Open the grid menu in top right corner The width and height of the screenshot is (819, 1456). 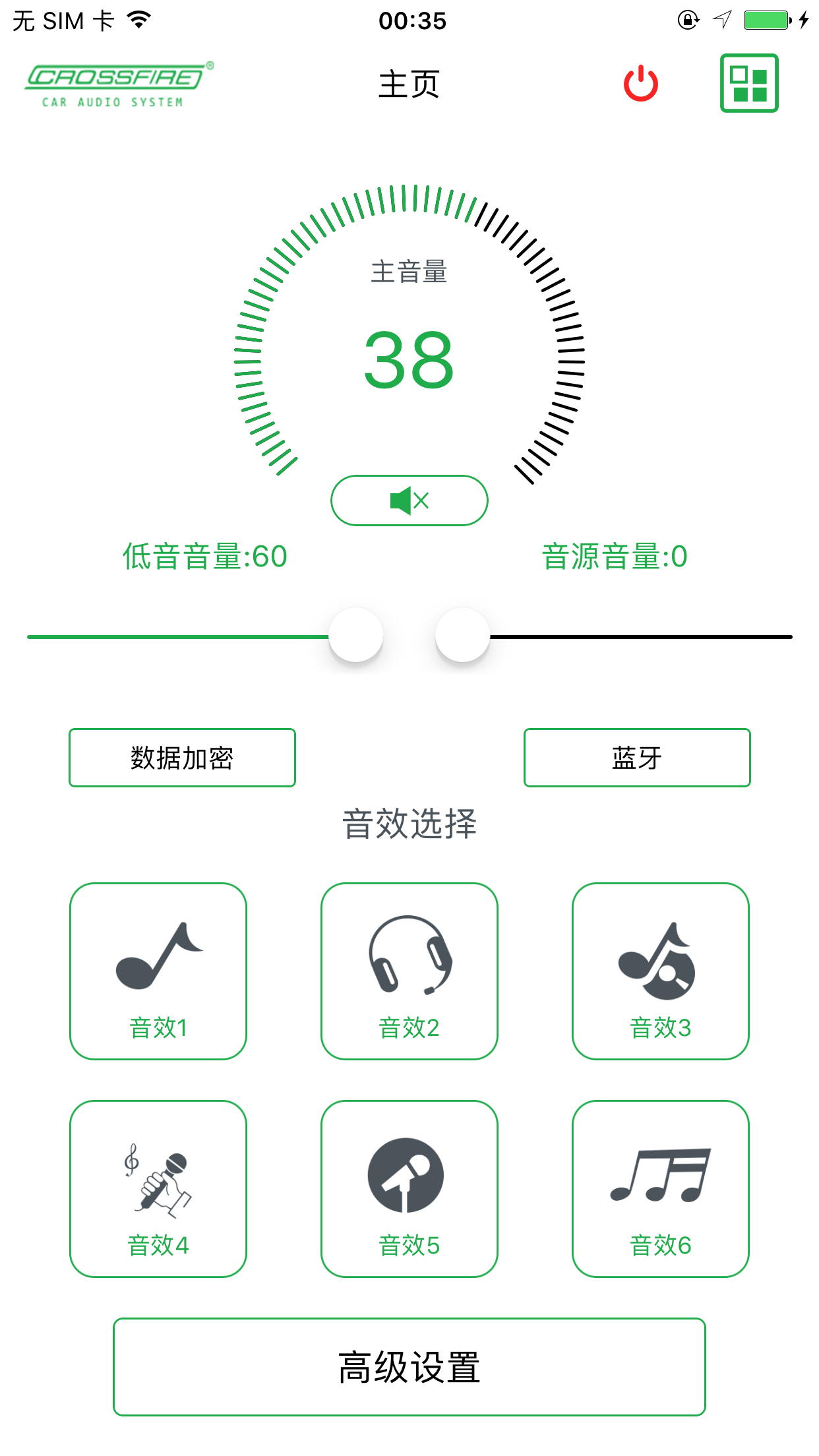(749, 84)
